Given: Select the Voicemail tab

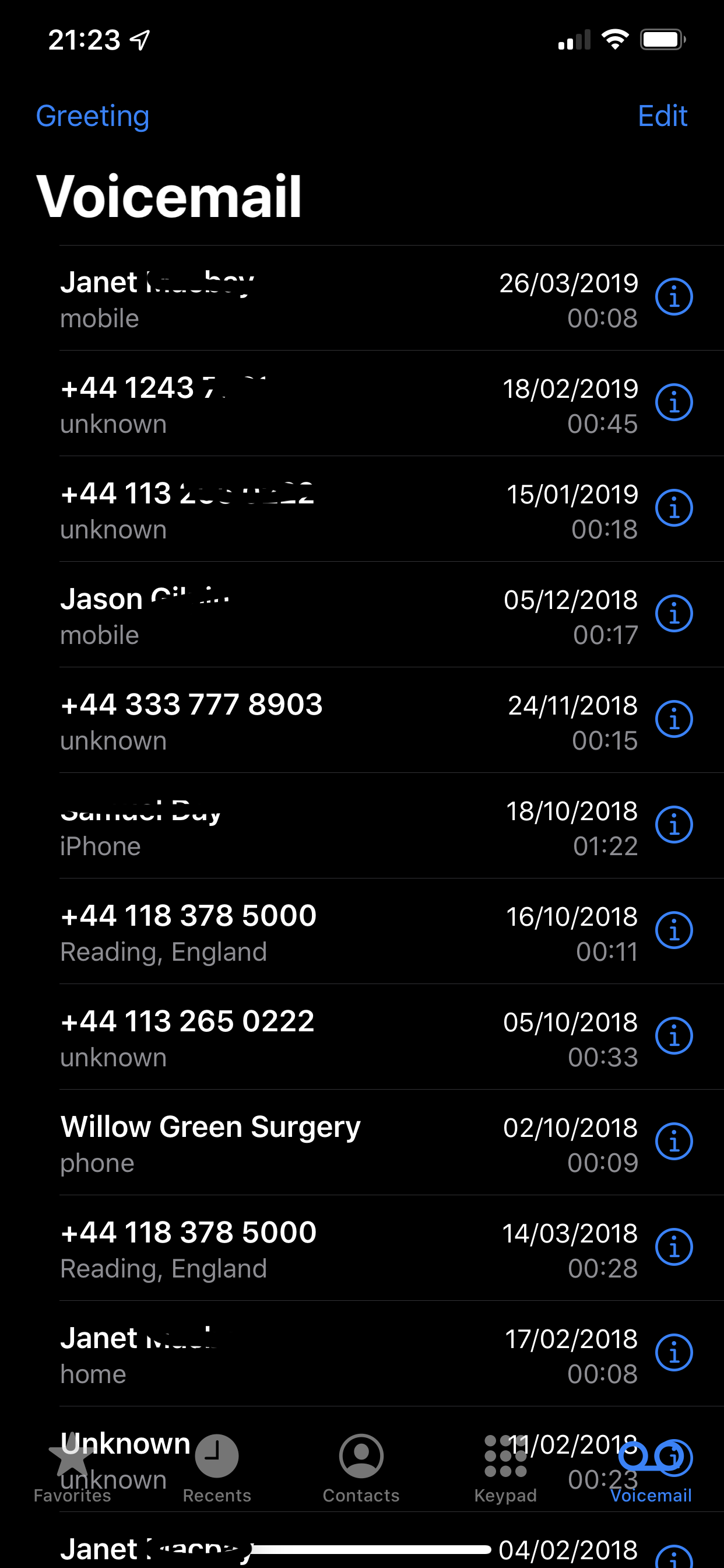Looking at the screenshot, I should point(651,1468).
